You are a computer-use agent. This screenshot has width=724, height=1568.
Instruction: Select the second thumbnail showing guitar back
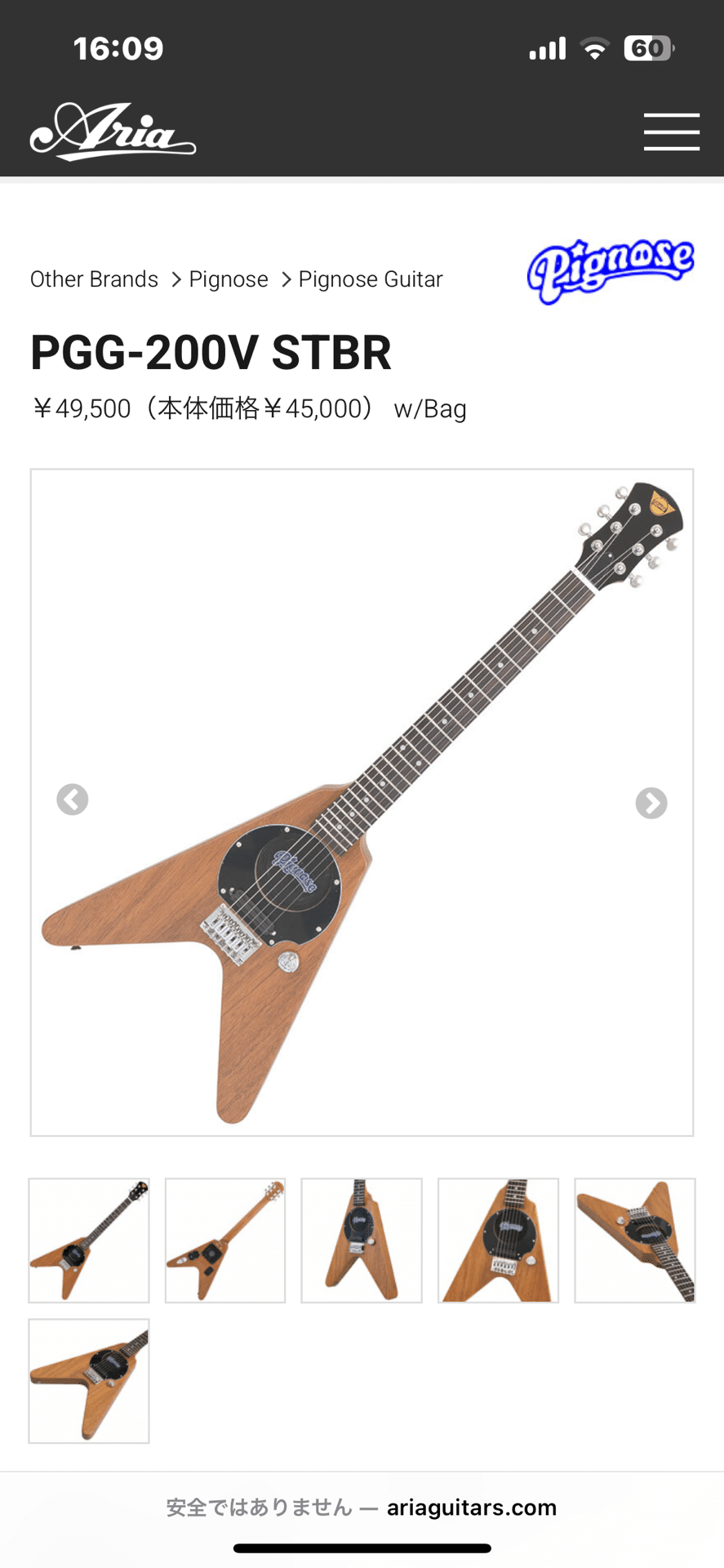(x=225, y=1240)
